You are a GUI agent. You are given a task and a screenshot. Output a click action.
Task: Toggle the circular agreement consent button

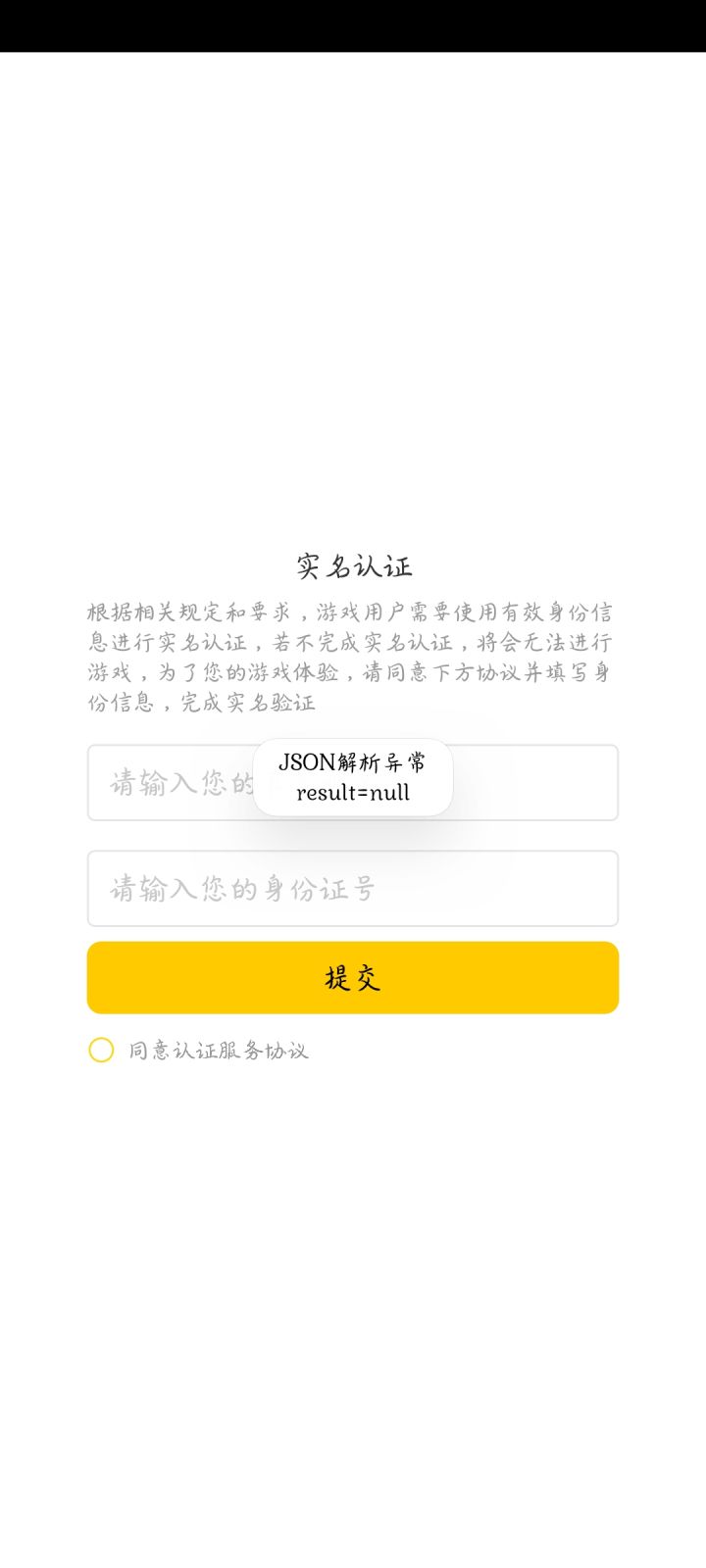click(101, 1050)
